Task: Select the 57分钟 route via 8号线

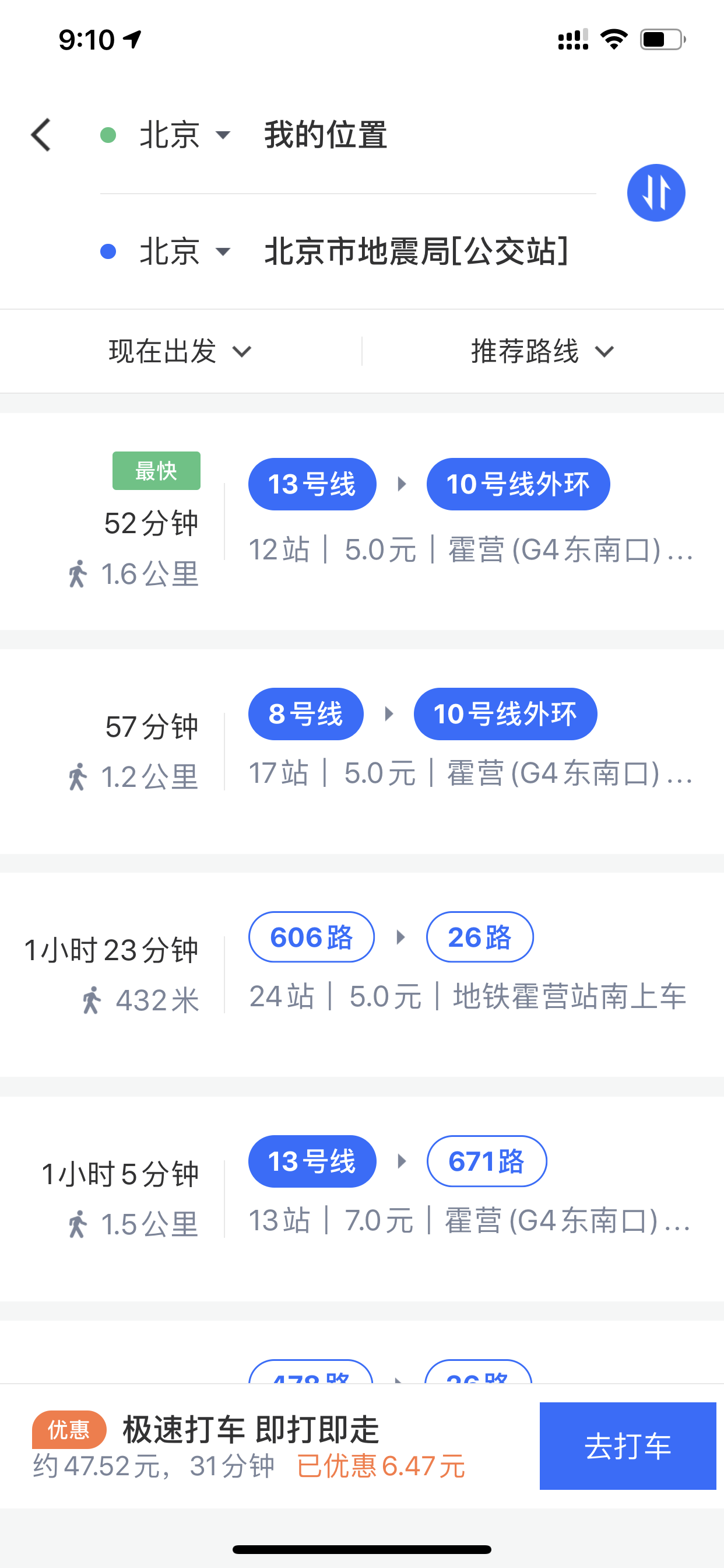Action: click(x=362, y=751)
